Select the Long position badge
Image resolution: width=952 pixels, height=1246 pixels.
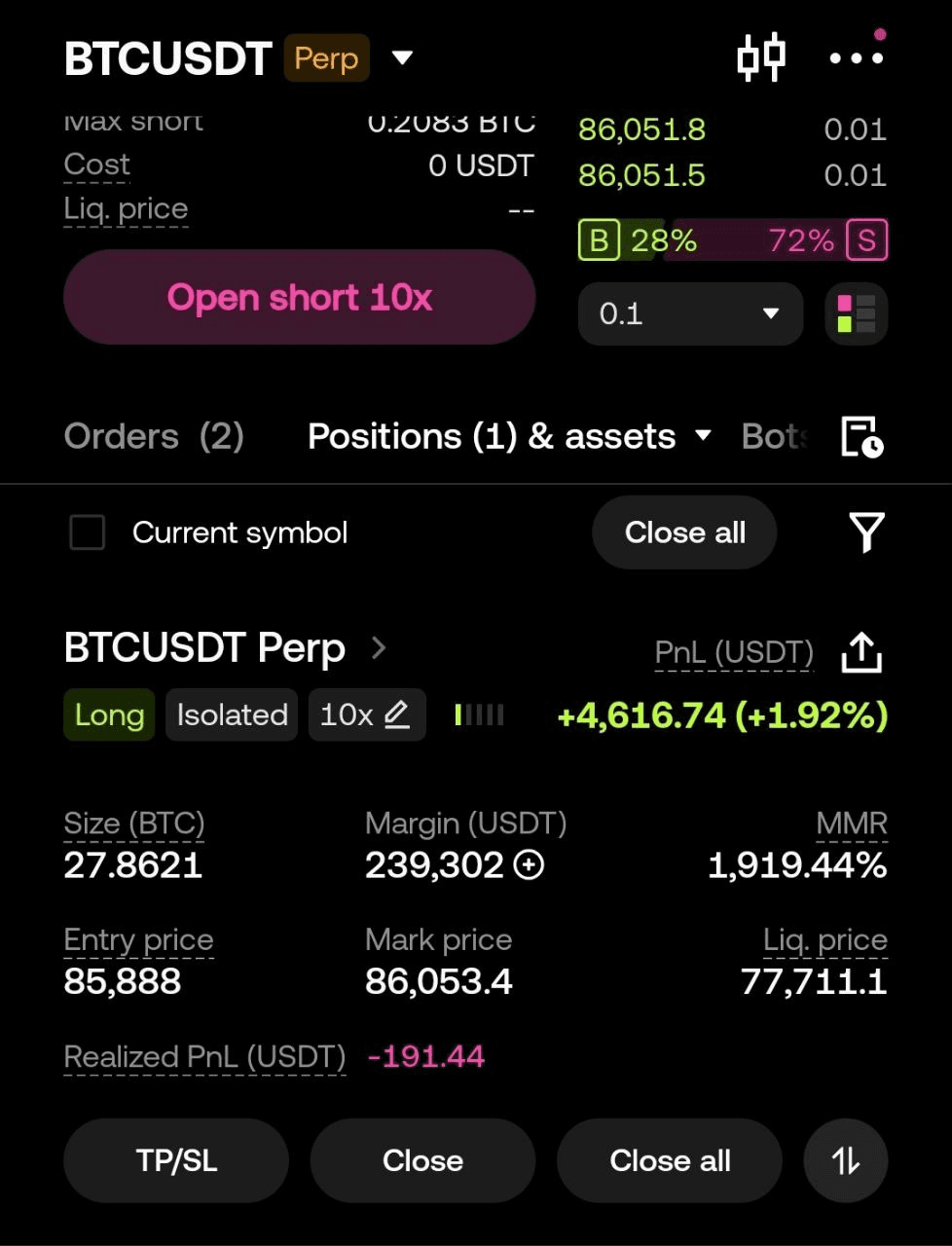[108, 715]
